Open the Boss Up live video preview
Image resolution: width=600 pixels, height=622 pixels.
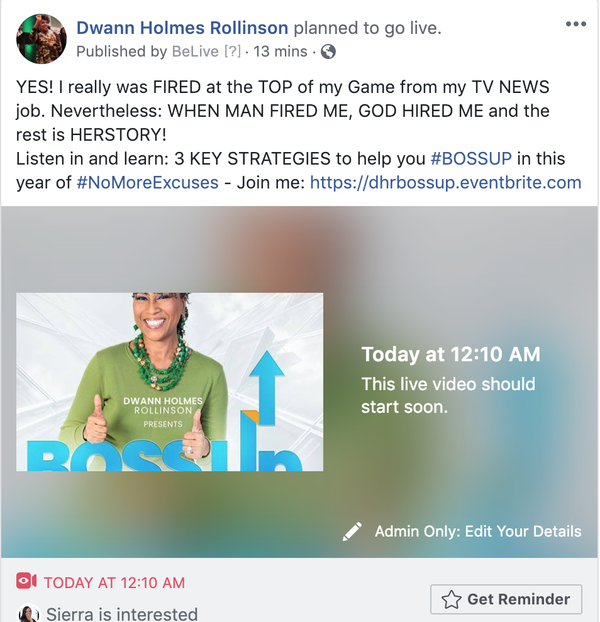(169, 381)
